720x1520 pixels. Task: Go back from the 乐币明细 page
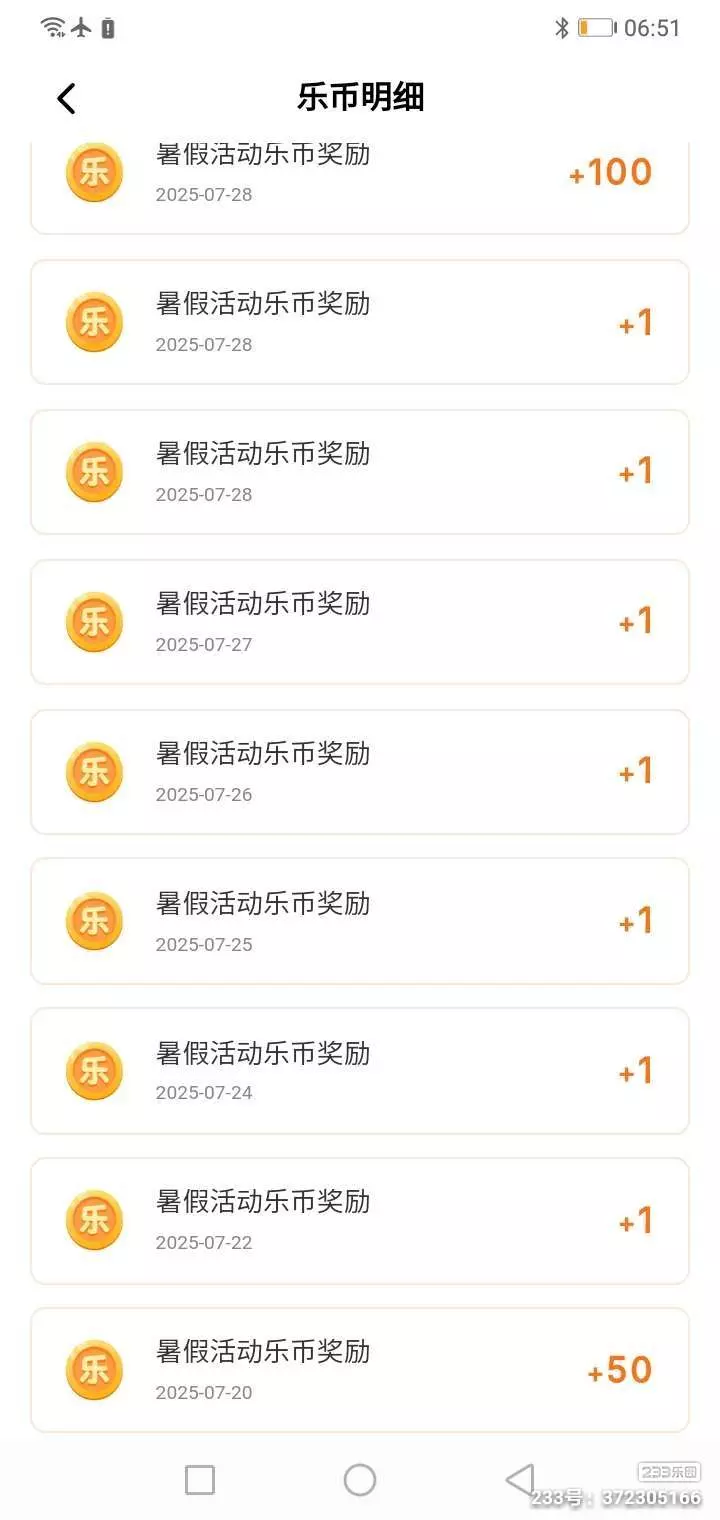66,98
